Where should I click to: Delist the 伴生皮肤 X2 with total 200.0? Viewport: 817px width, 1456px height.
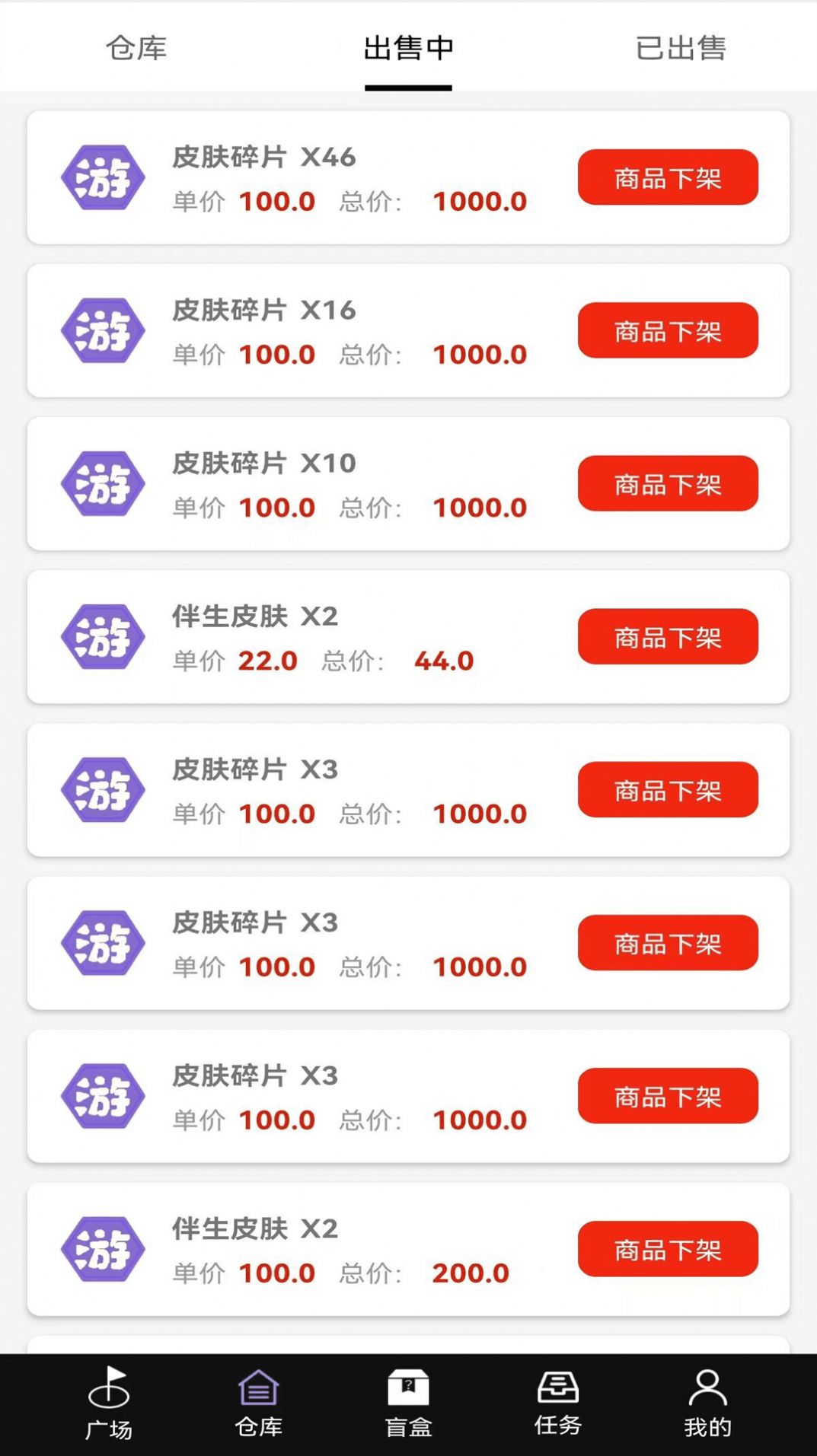(x=668, y=1248)
